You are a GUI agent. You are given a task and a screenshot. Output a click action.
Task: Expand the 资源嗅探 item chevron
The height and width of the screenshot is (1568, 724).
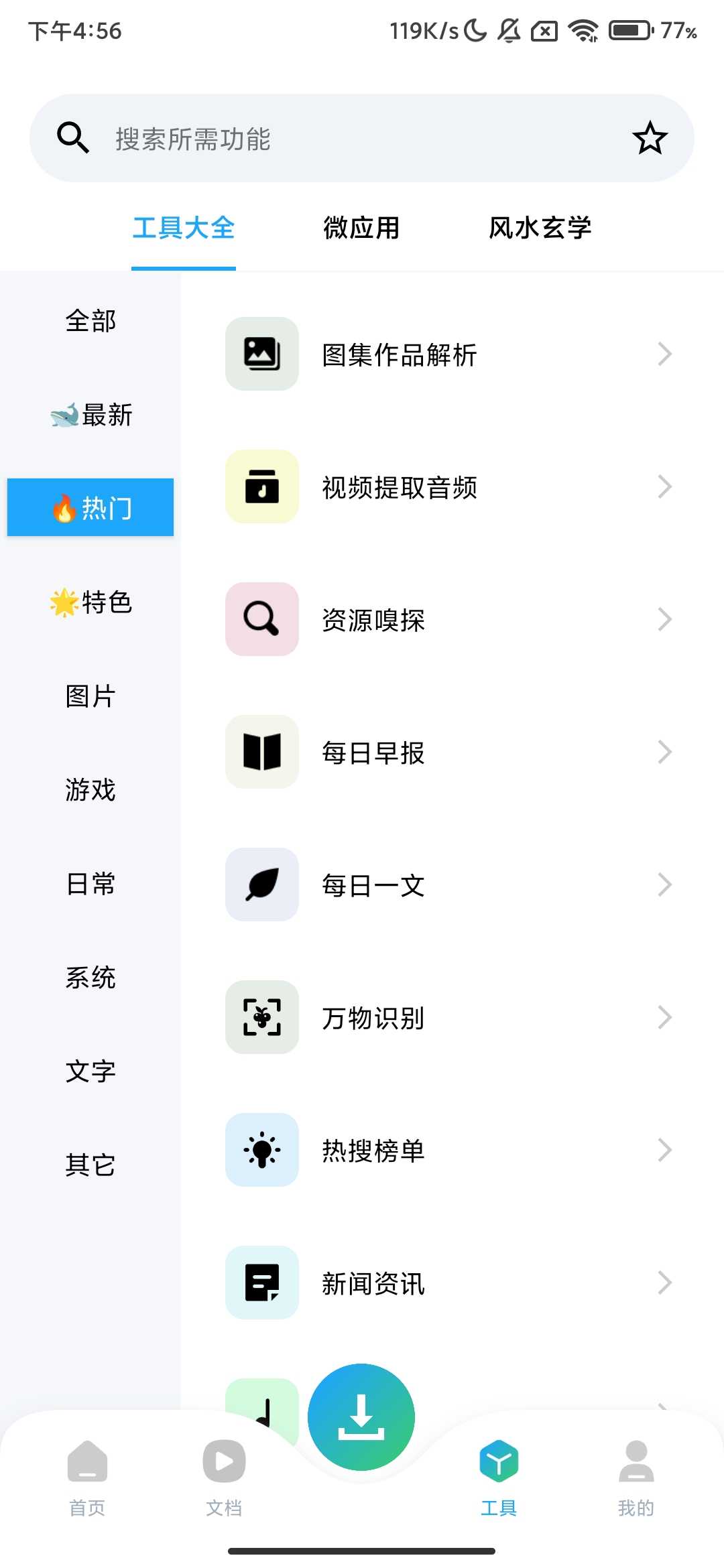click(664, 619)
